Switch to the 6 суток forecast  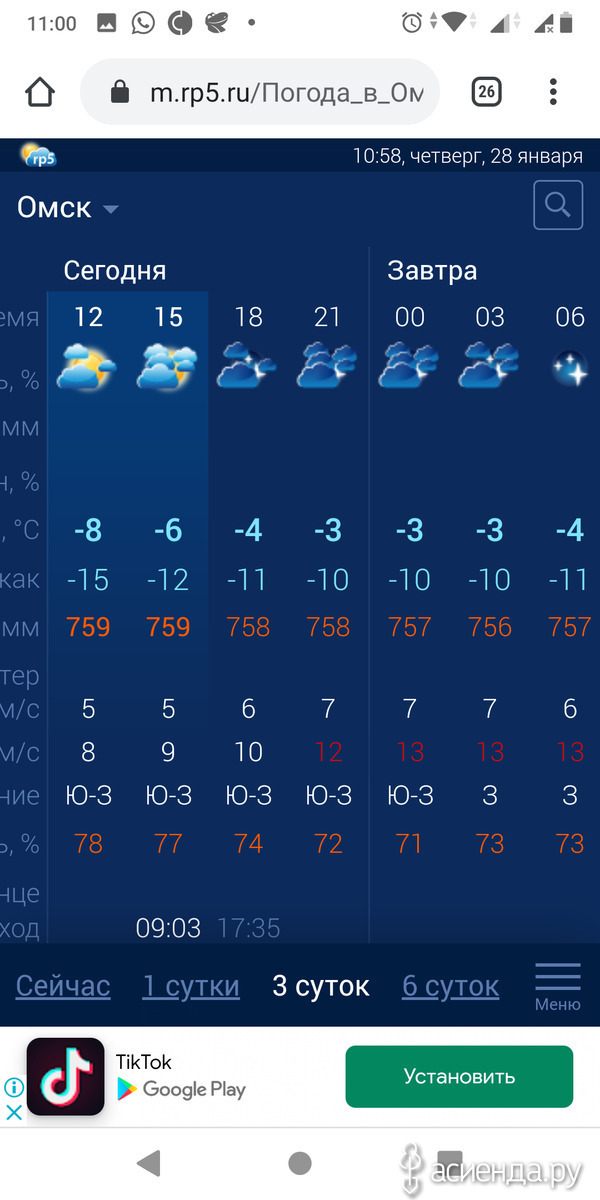(450, 986)
